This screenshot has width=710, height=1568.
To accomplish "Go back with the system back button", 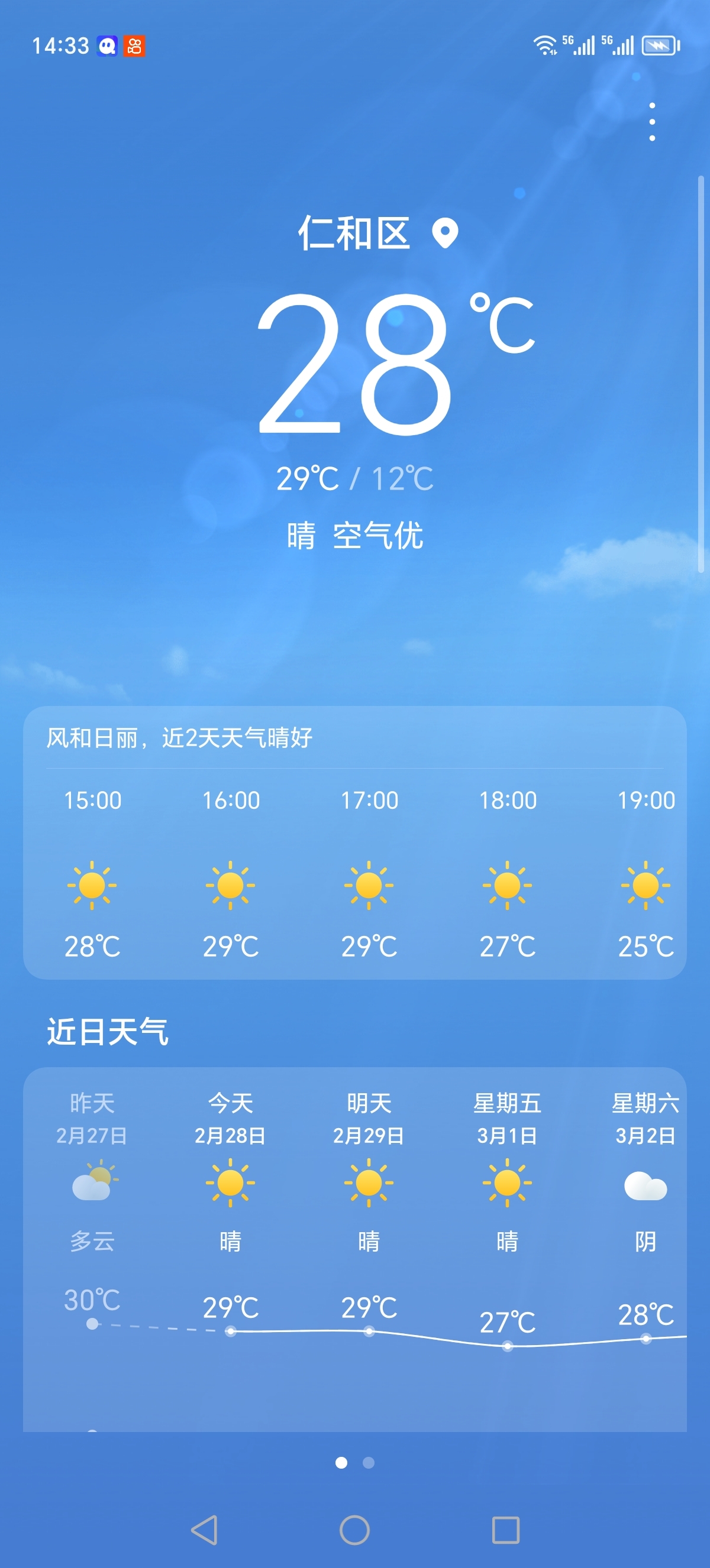I will pos(205,1530).
